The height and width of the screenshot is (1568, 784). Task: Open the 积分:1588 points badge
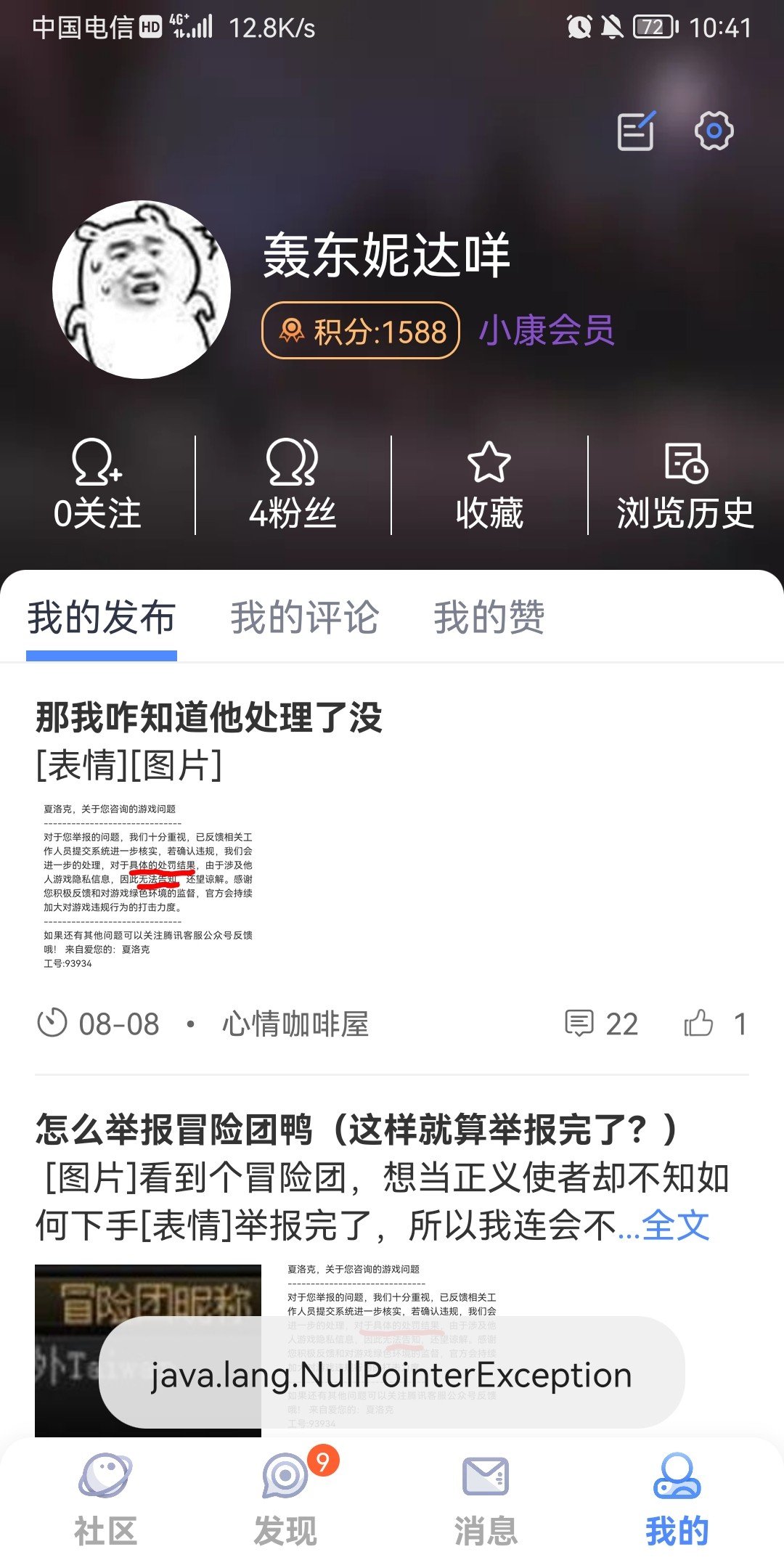tap(361, 331)
